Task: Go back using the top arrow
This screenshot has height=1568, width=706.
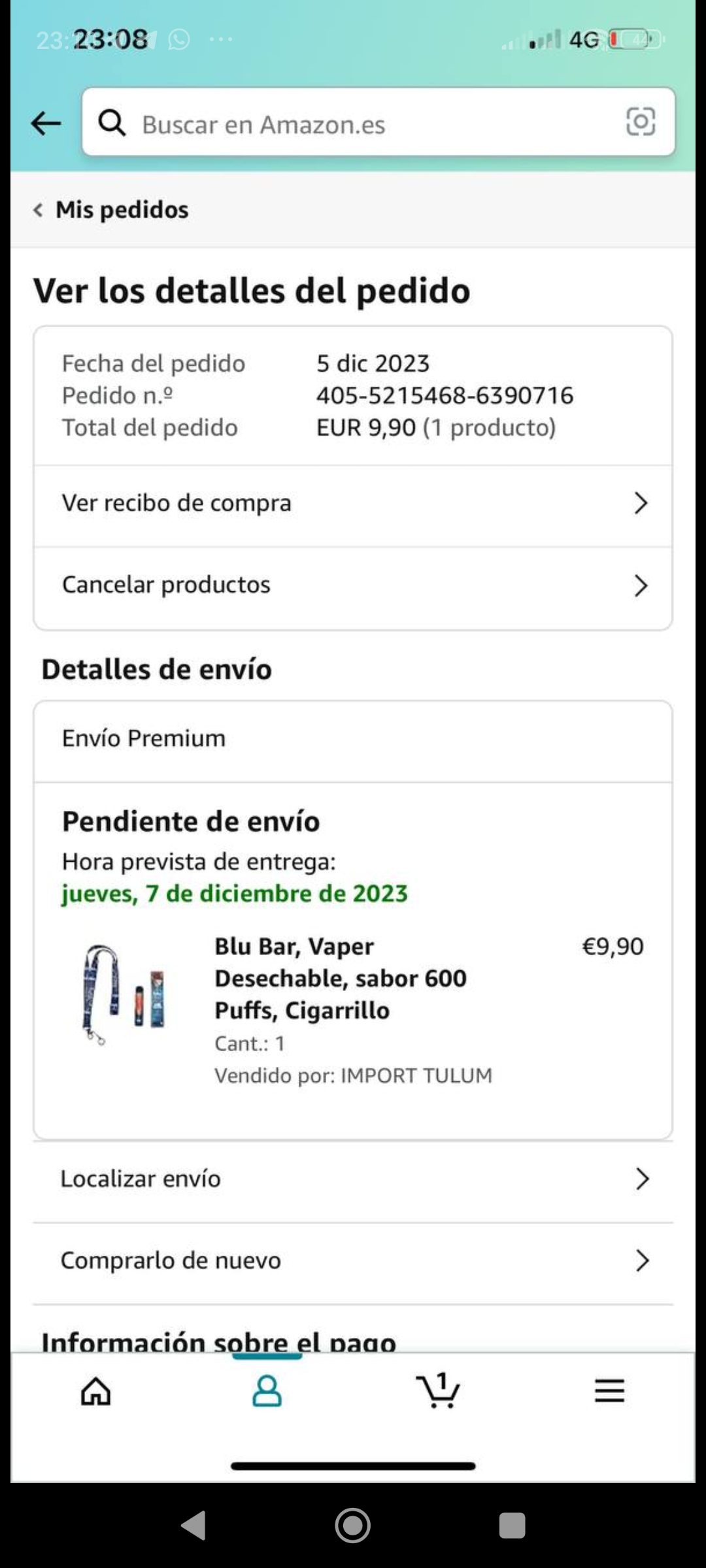Action: pyautogui.click(x=46, y=123)
